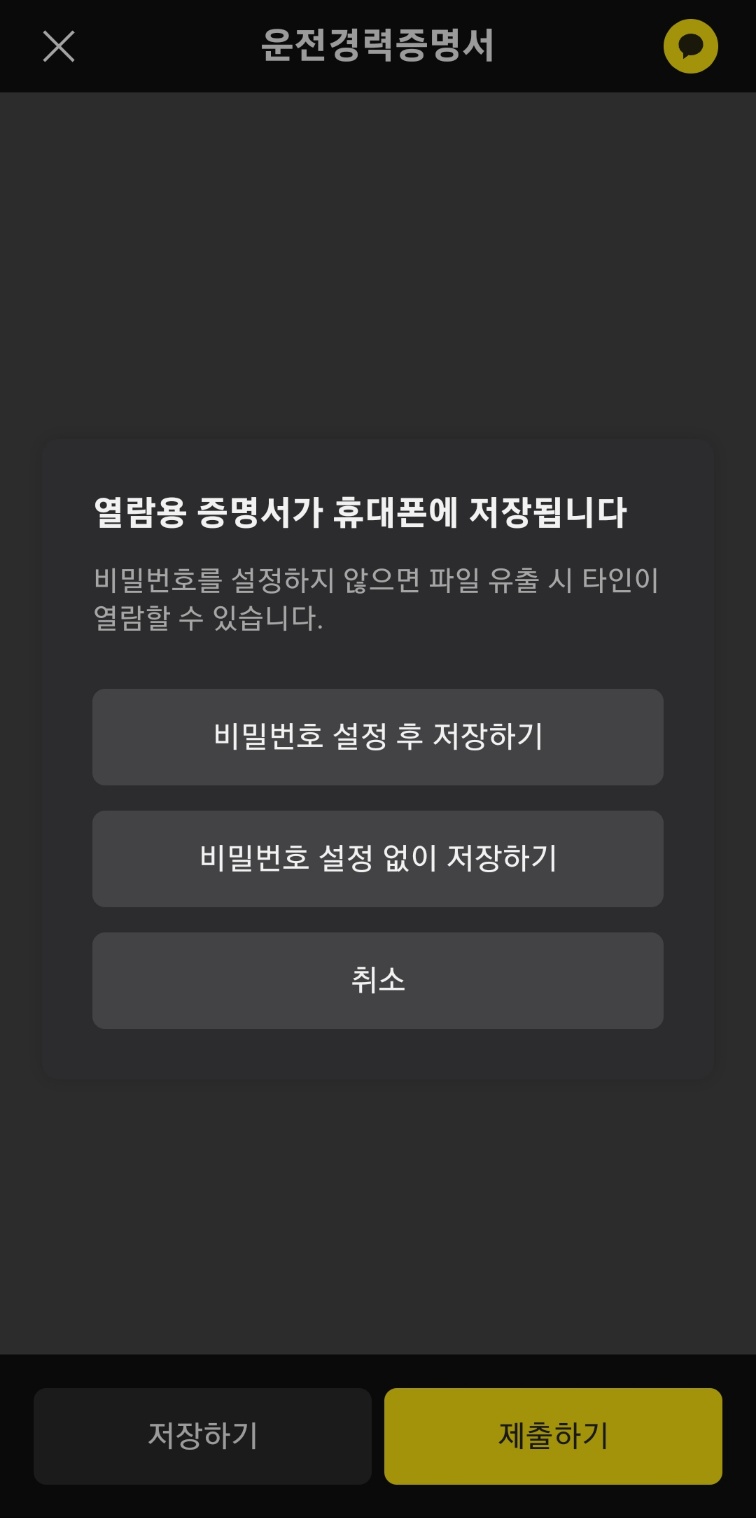Select the chat bubble in the header
This screenshot has width=756, height=1518.
point(690,46)
